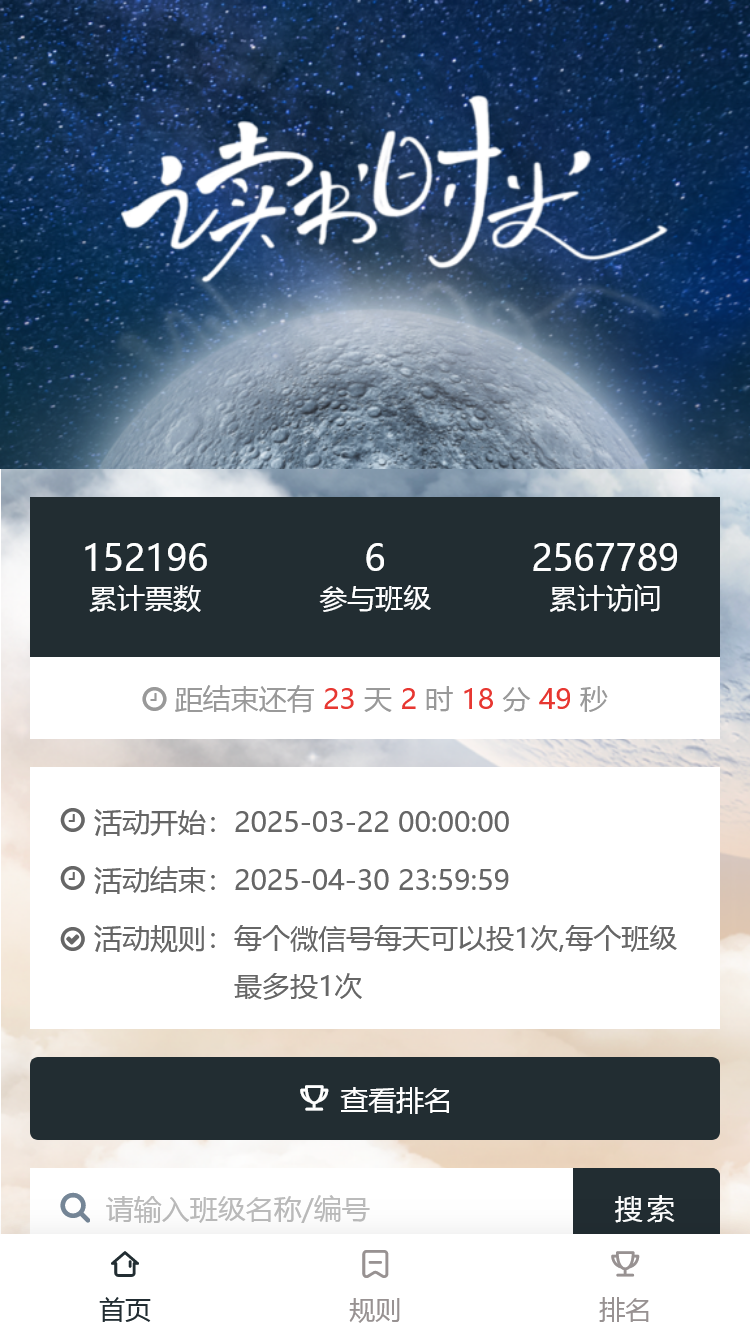Open the 查看排名 ranking button
752x1336 pixels.
coord(375,1099)
